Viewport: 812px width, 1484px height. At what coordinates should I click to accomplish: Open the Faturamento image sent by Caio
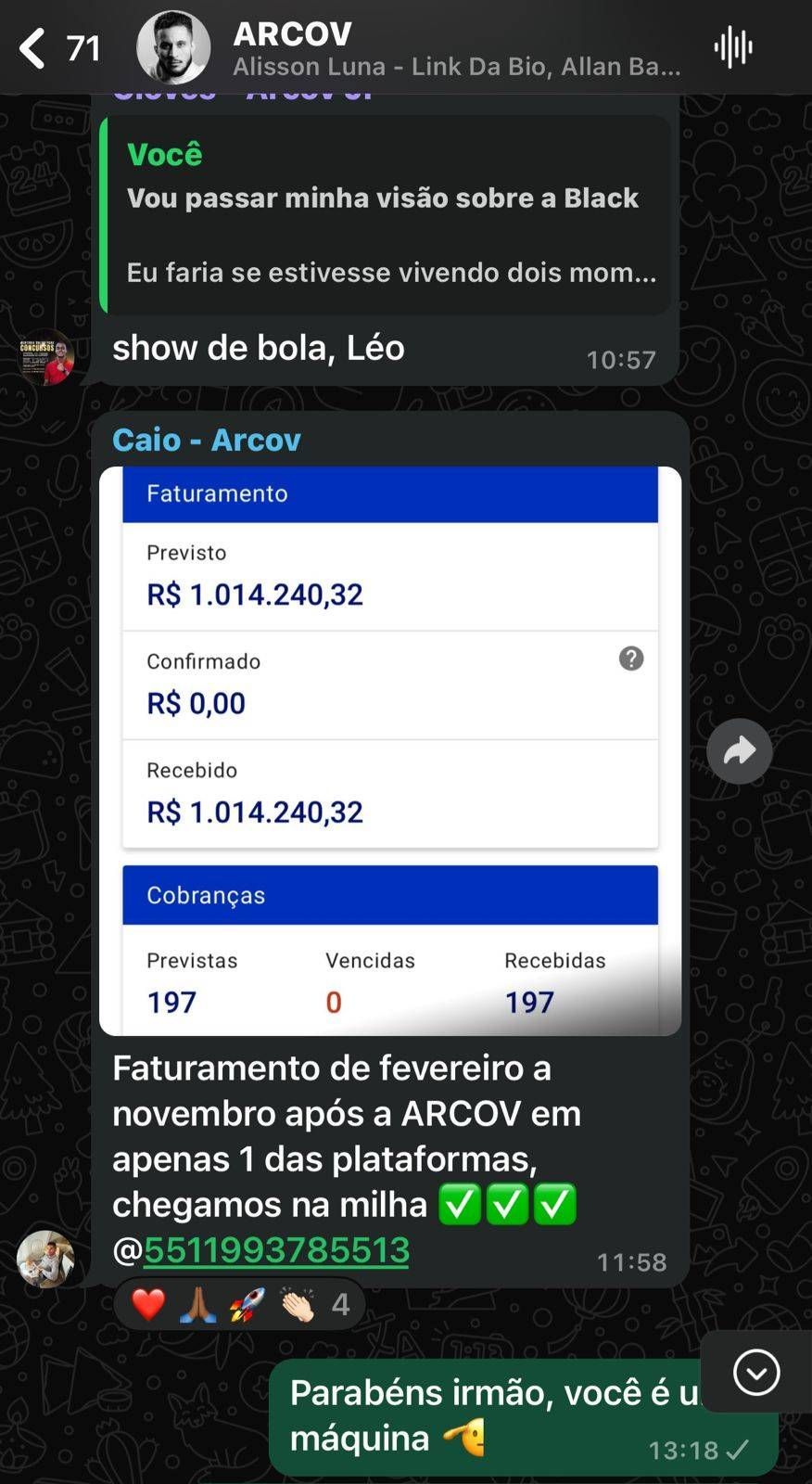tap(390, 750)
